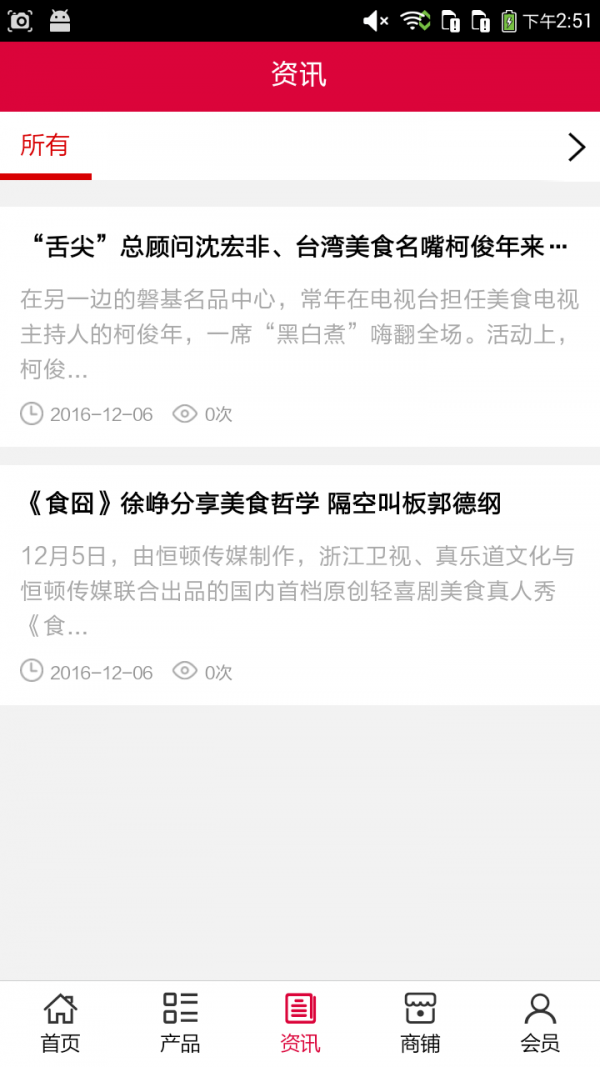
Task: Tap the 资讯 tab in the bottom bar
Action: pos(300,1023)
